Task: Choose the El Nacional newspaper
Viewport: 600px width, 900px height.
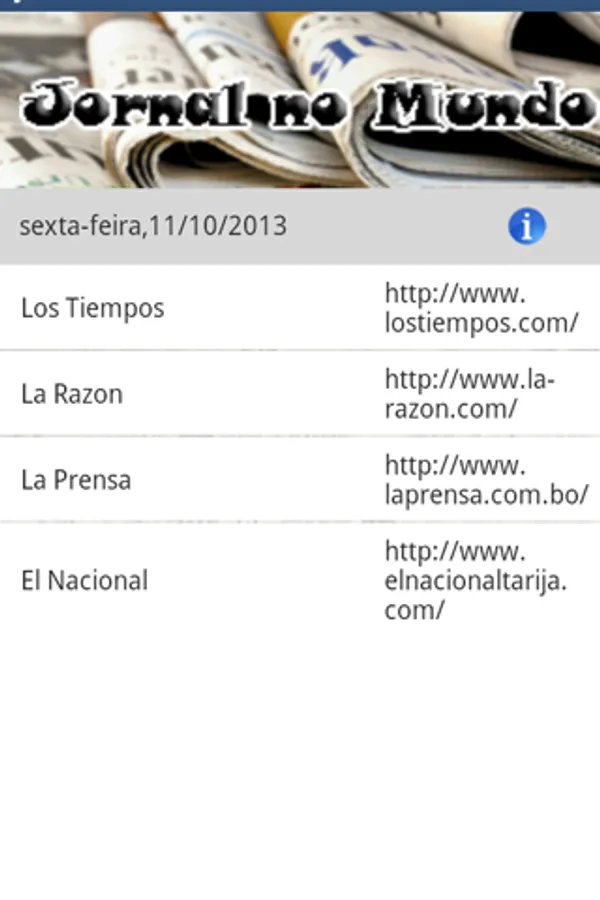Action: (85, 581)
